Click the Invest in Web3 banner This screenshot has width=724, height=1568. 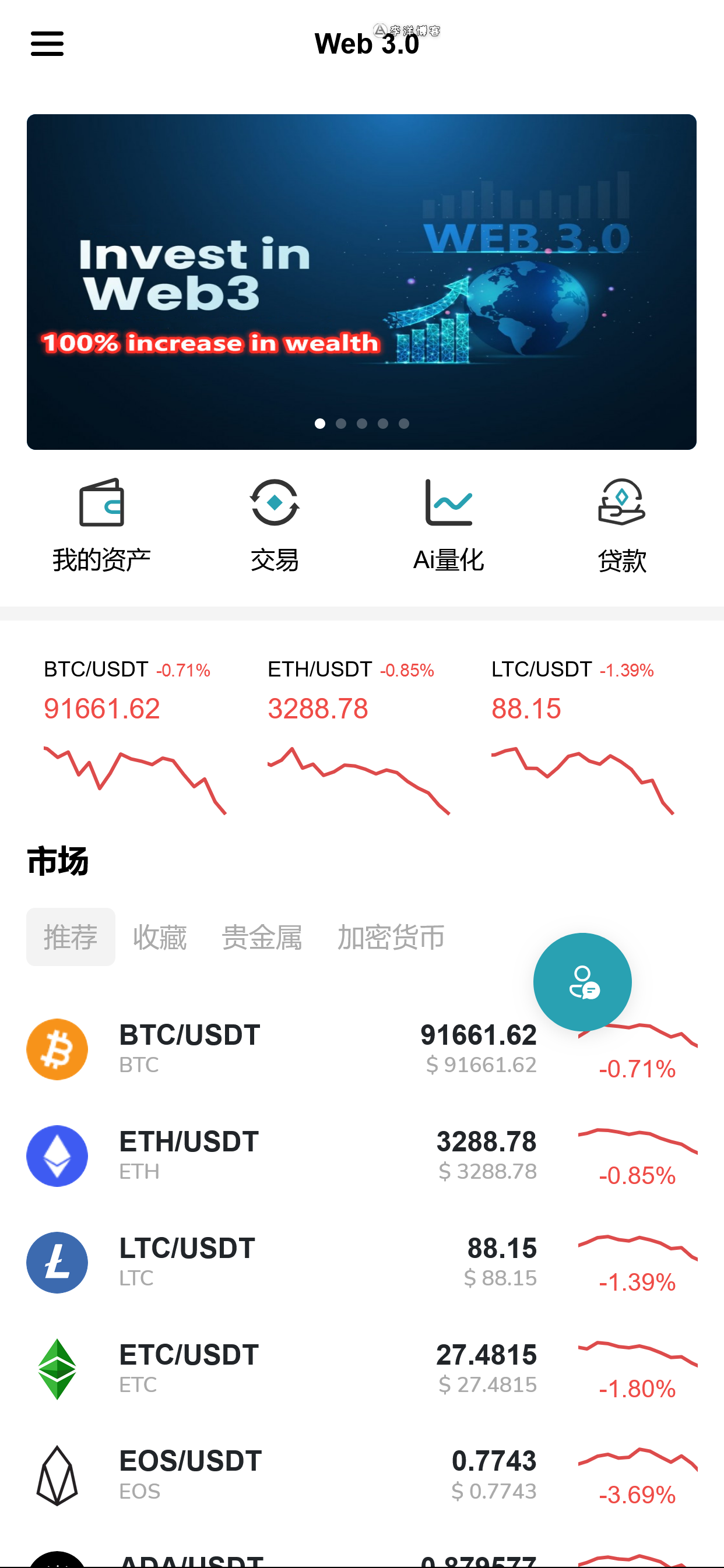click(361, 281)
